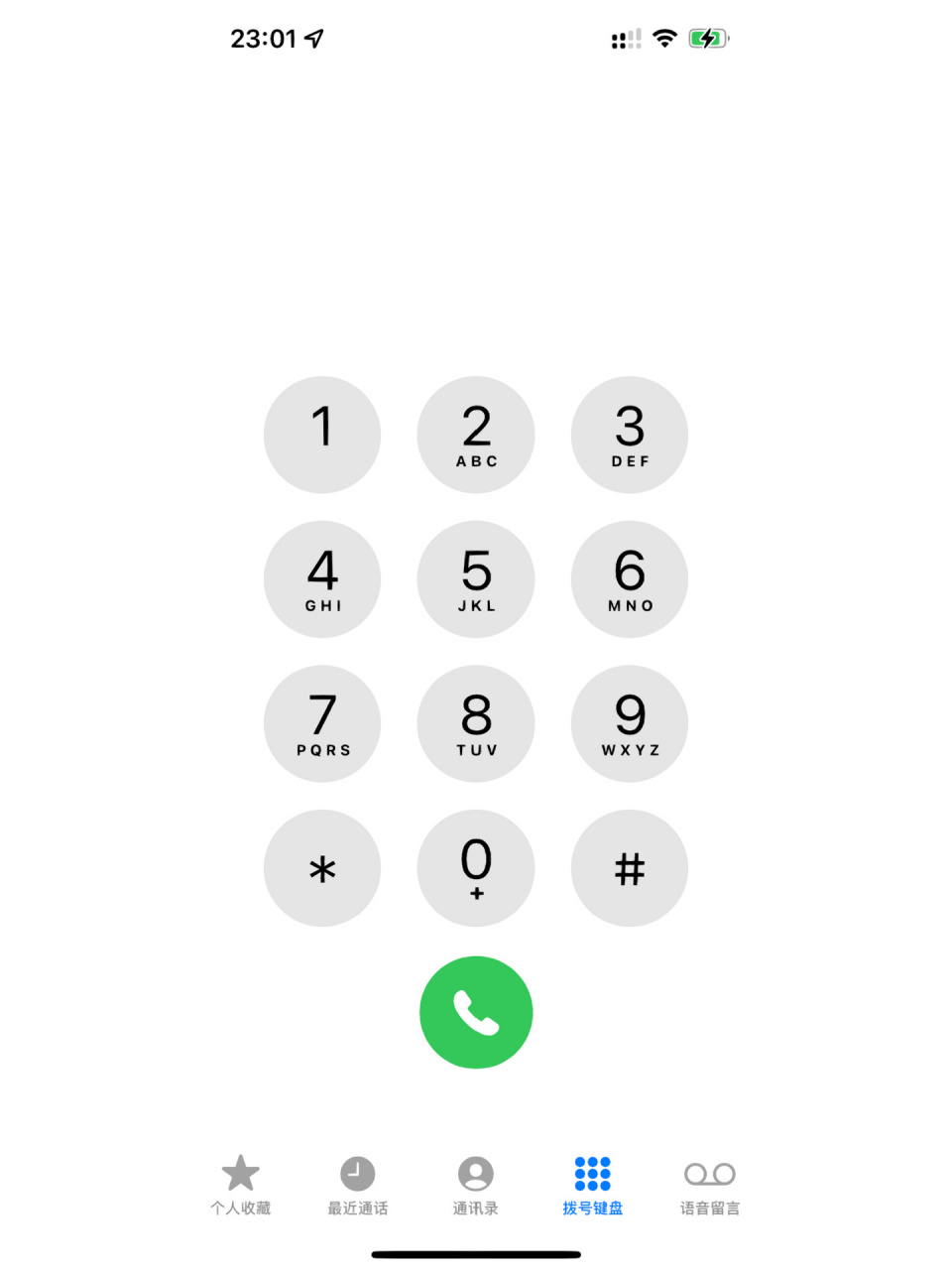Enter digit 7 PQRS
The image size is (952, 1270).
tap(322, 723)
